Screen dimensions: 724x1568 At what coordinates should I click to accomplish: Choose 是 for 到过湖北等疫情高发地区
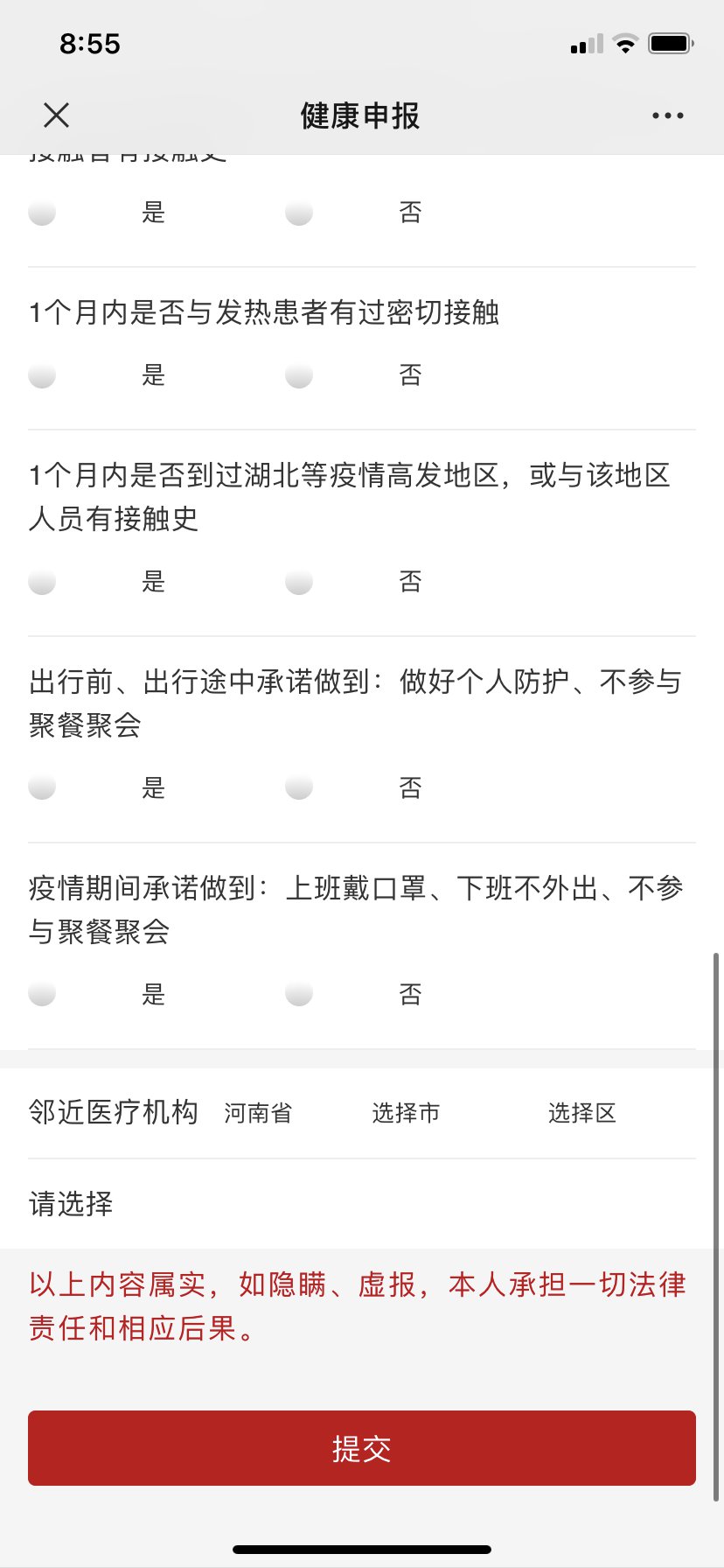click(x=43, y=582)
